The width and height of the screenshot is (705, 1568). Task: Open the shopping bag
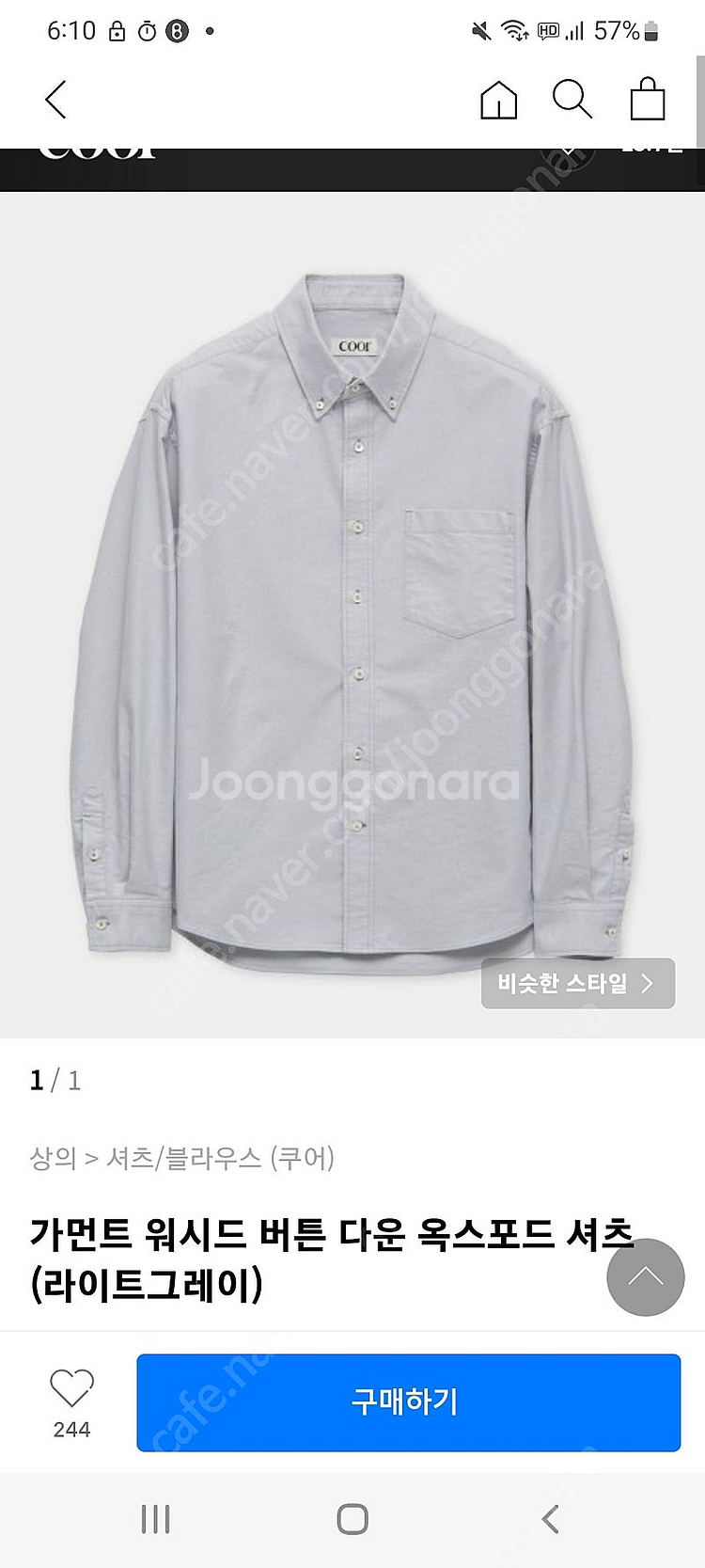coord(647,100)
